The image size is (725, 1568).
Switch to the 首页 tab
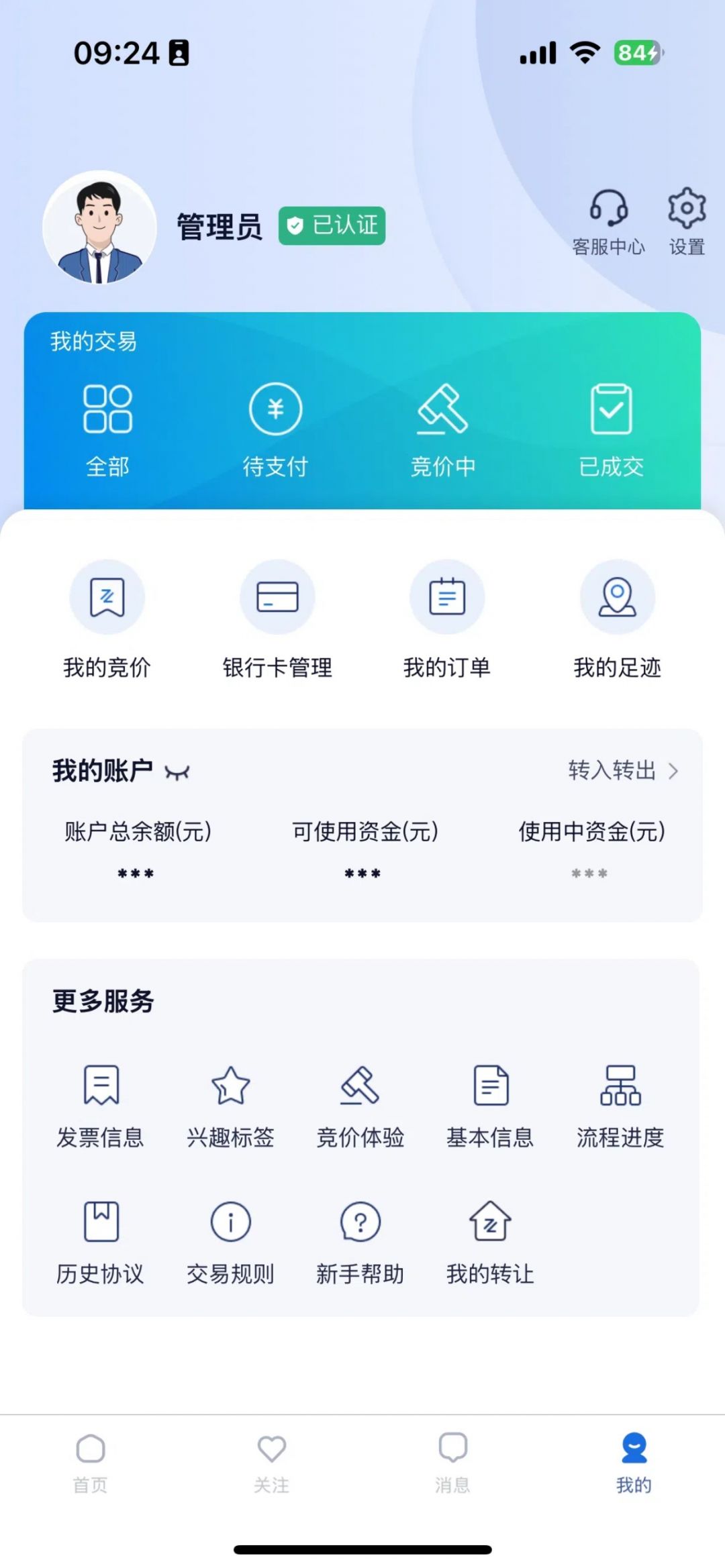(91, 1463)
